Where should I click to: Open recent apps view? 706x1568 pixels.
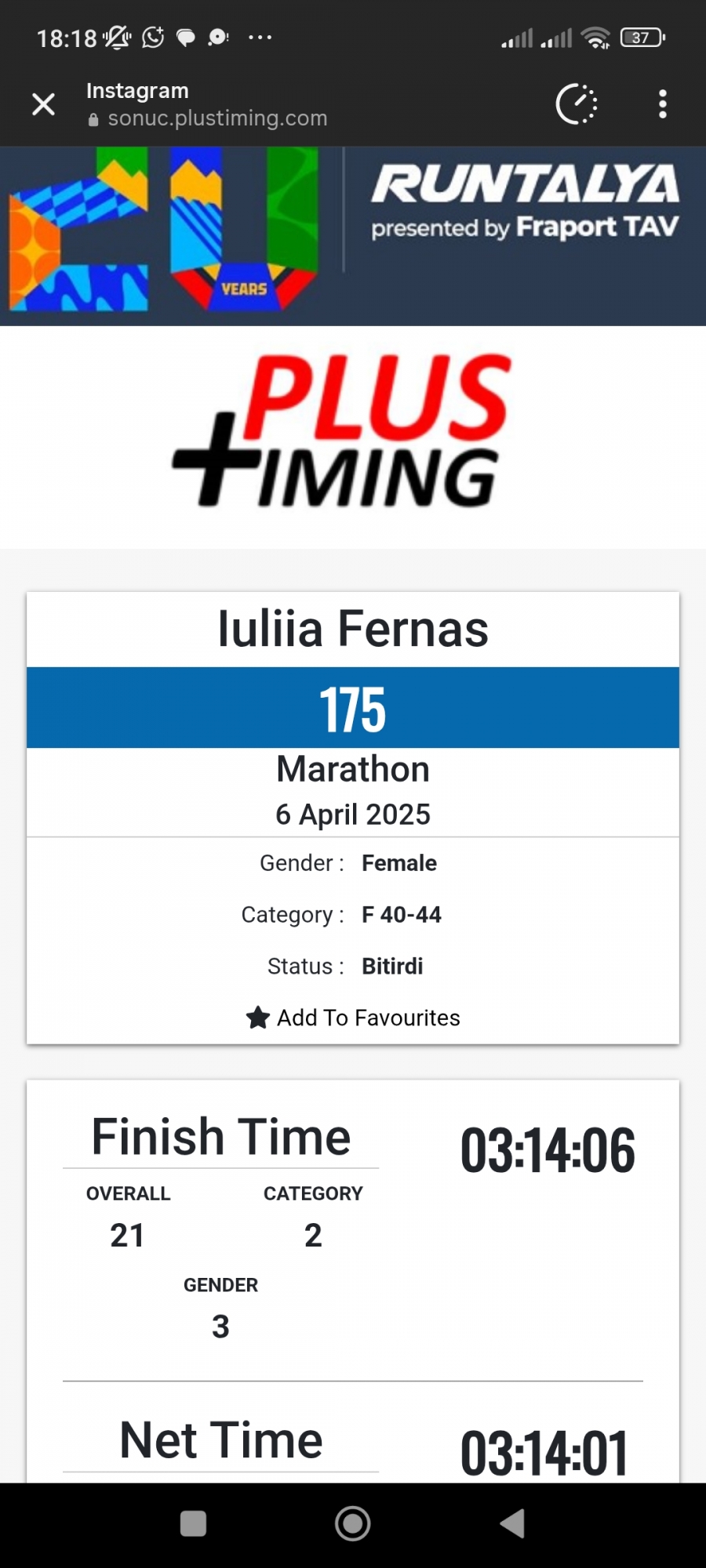tap(193, 1523)
